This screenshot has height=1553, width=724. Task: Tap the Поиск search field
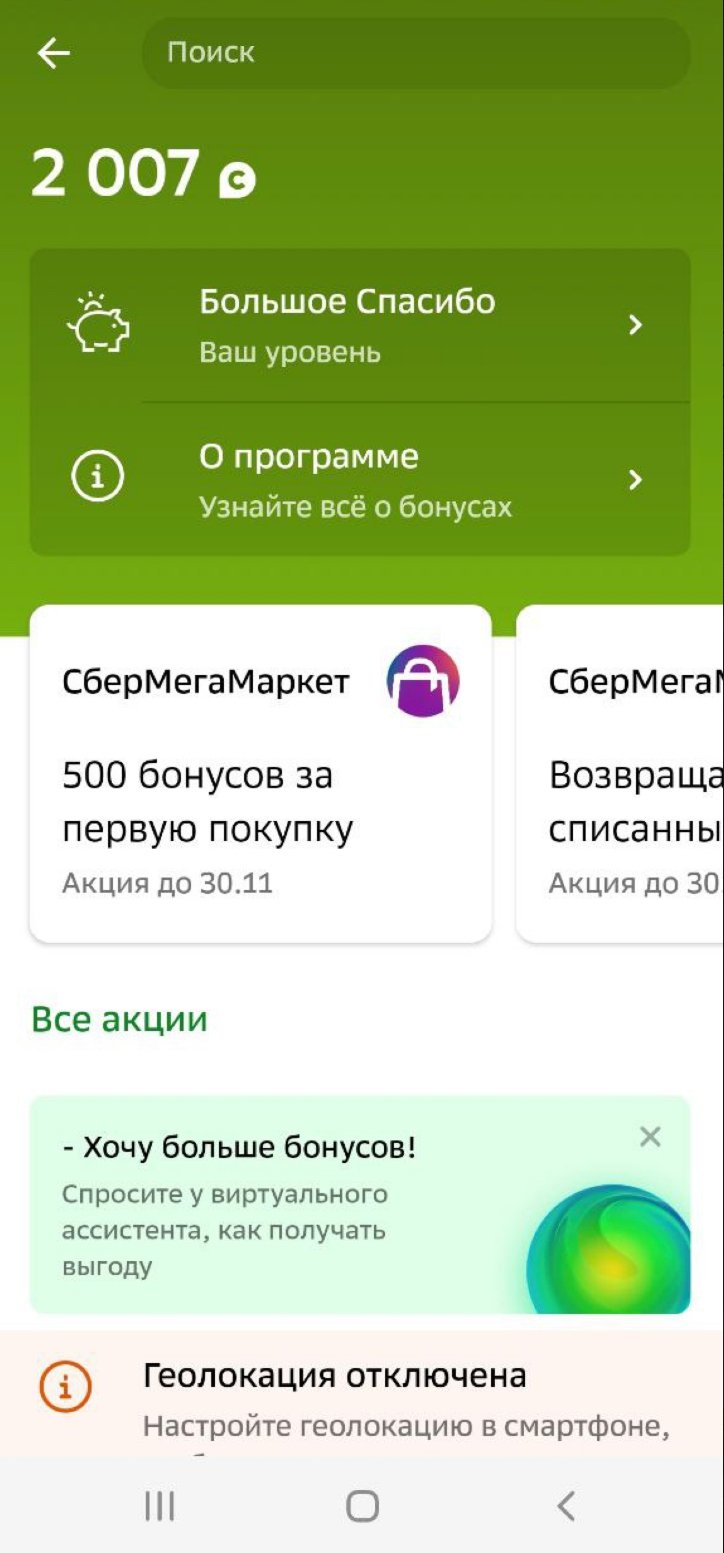[416, 53]
